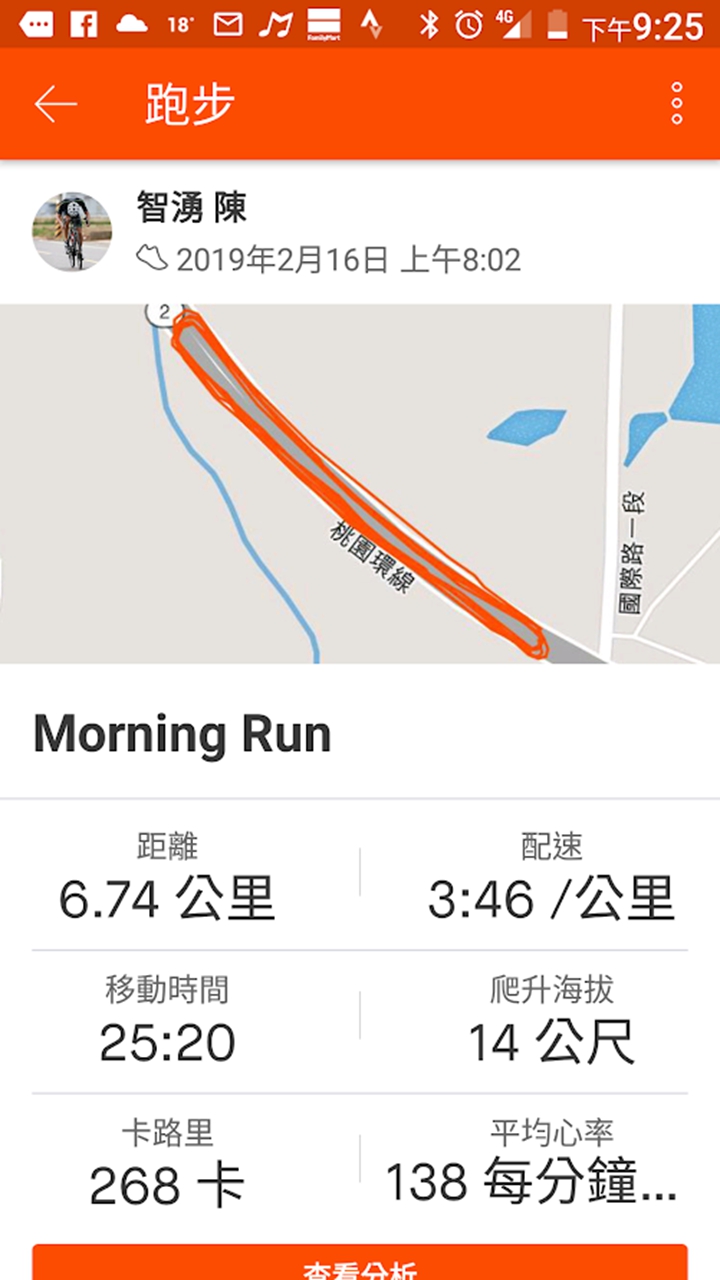Tap the orange 查看分析 button
Screen dimensions: 720x1280
[x=360, y=1264]
